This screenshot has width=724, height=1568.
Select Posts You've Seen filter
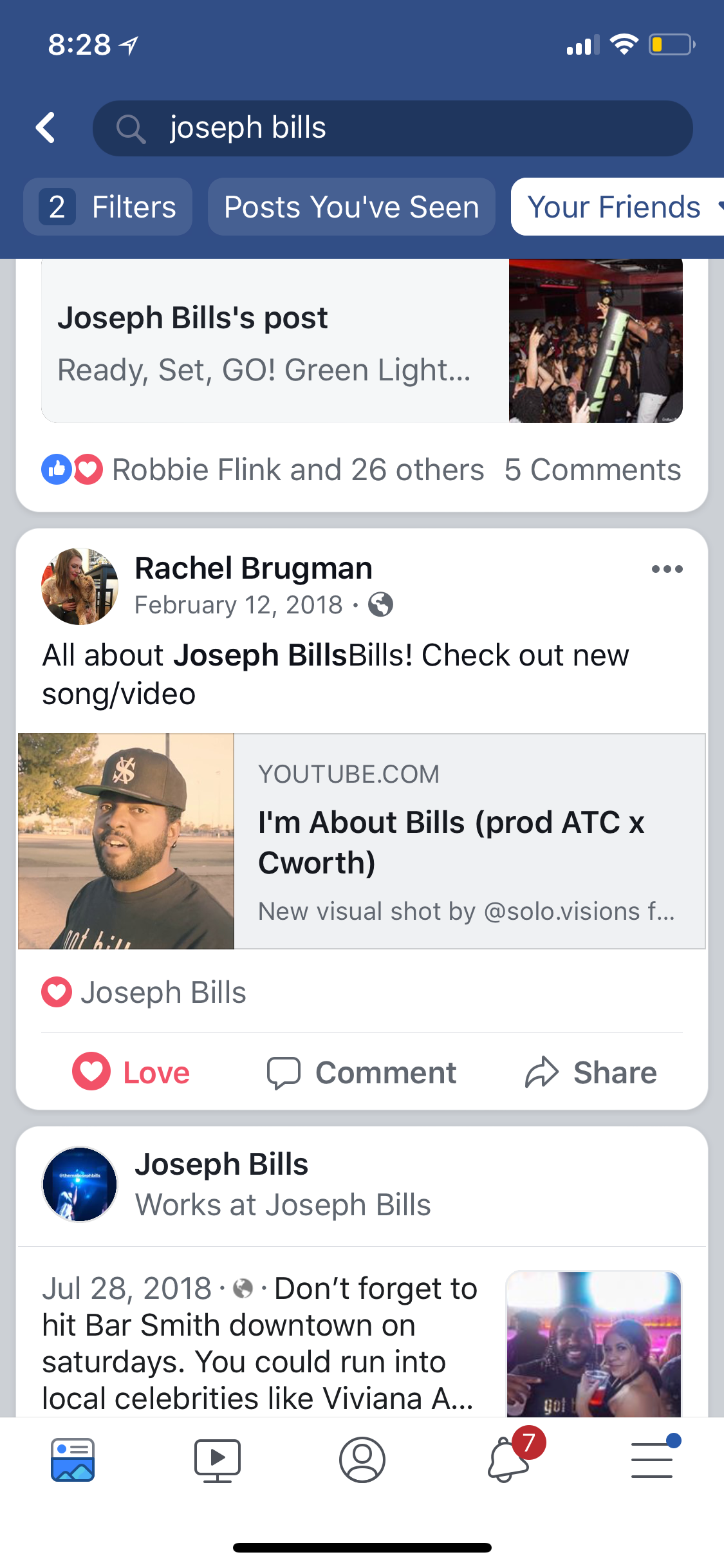tap(351, 207)
